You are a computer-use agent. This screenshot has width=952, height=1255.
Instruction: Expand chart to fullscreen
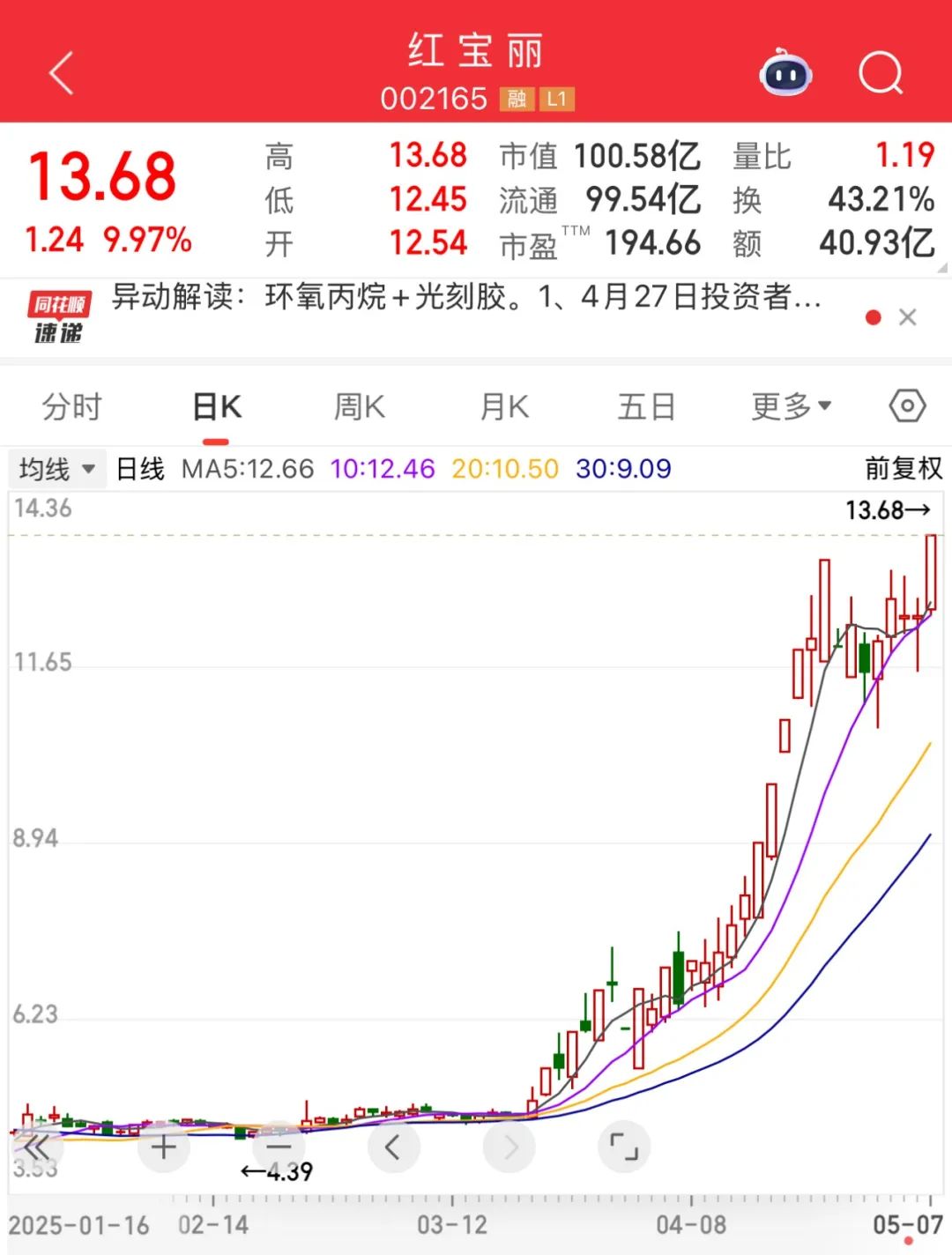[x=624, y=1147]
